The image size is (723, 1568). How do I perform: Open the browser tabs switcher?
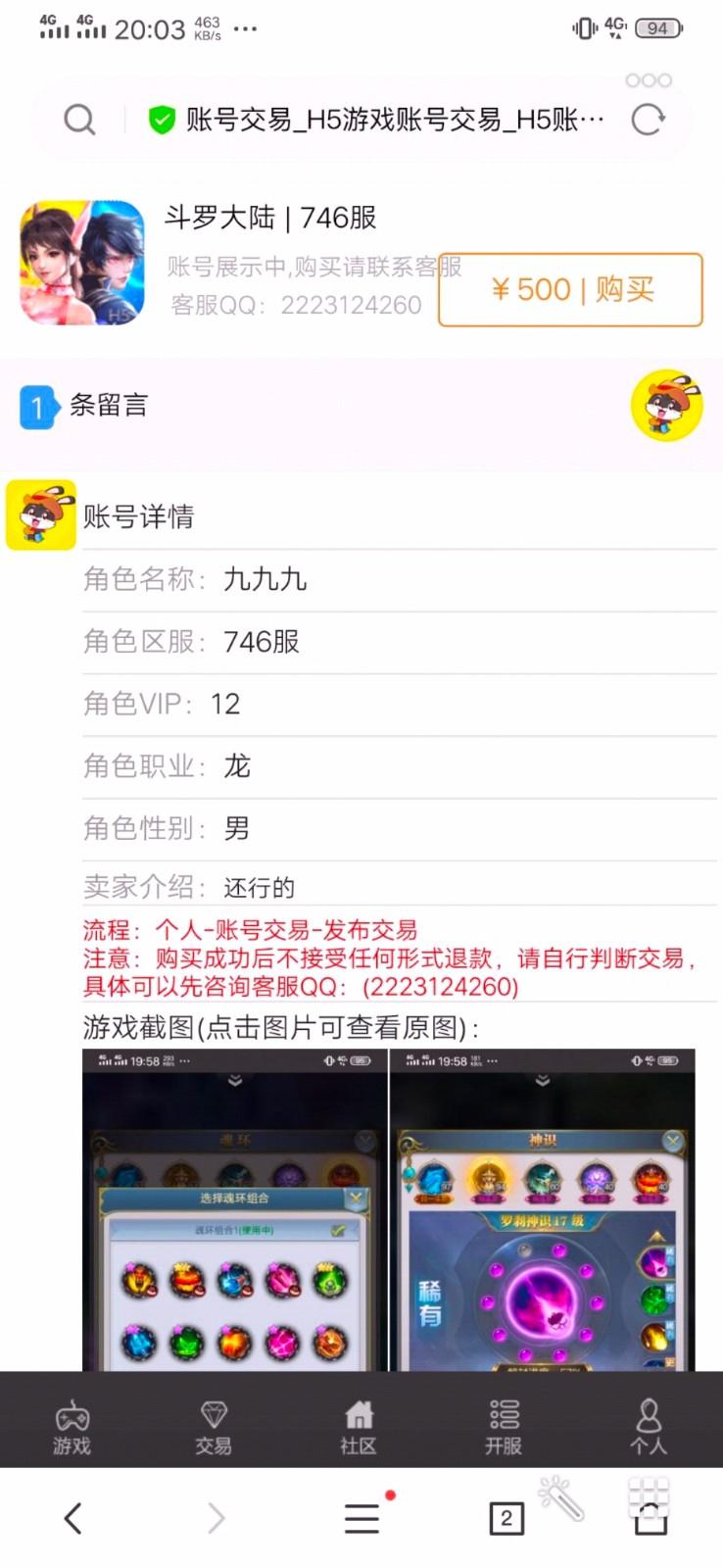click(x=506, y=1518)
